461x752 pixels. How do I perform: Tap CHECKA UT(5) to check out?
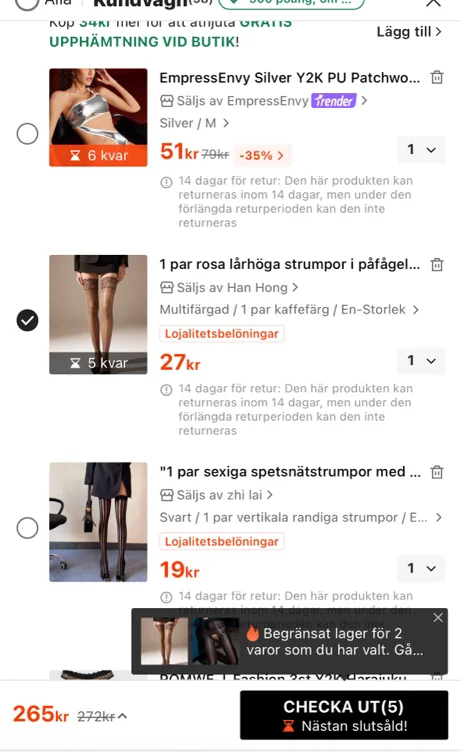click(344, 715)
